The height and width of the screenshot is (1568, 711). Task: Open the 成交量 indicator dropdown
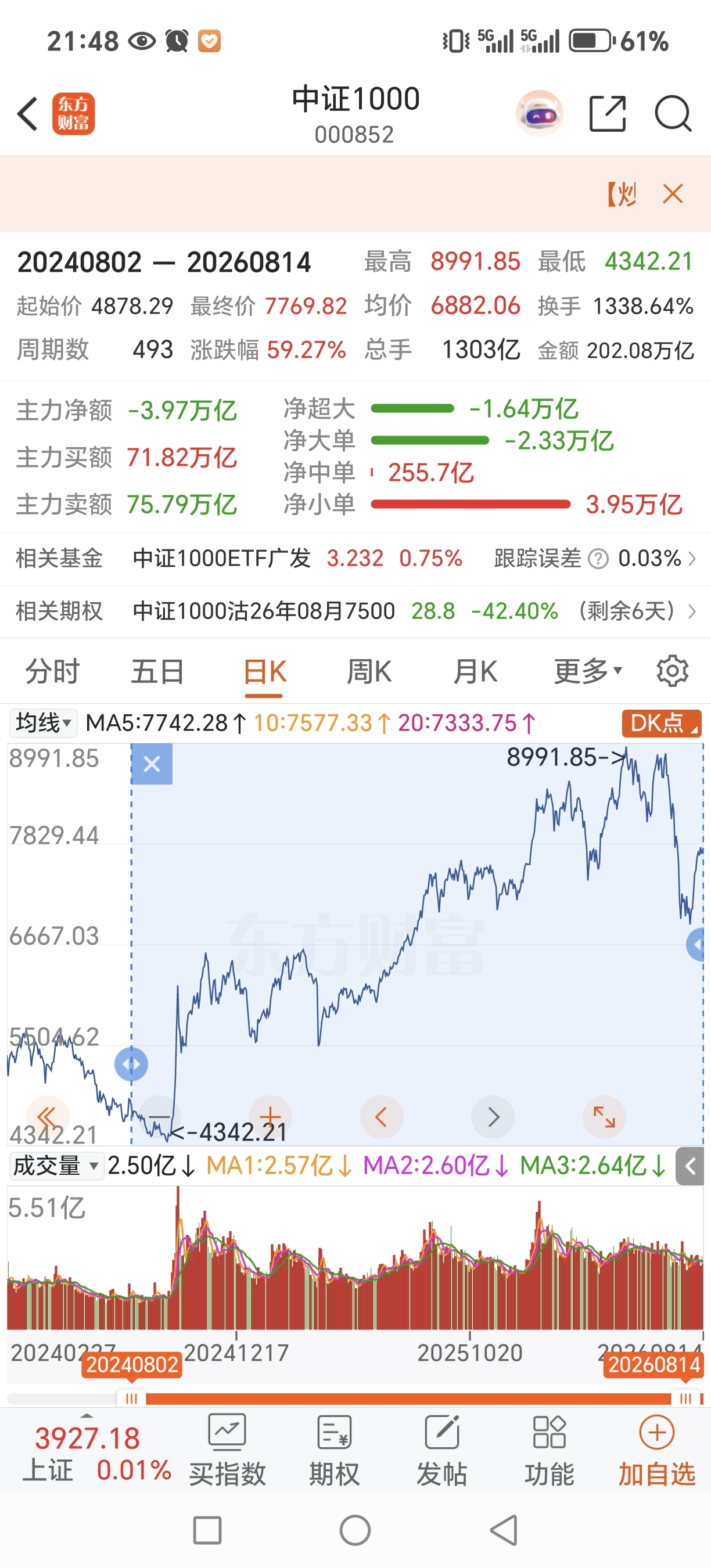(x=55, y=1166)
